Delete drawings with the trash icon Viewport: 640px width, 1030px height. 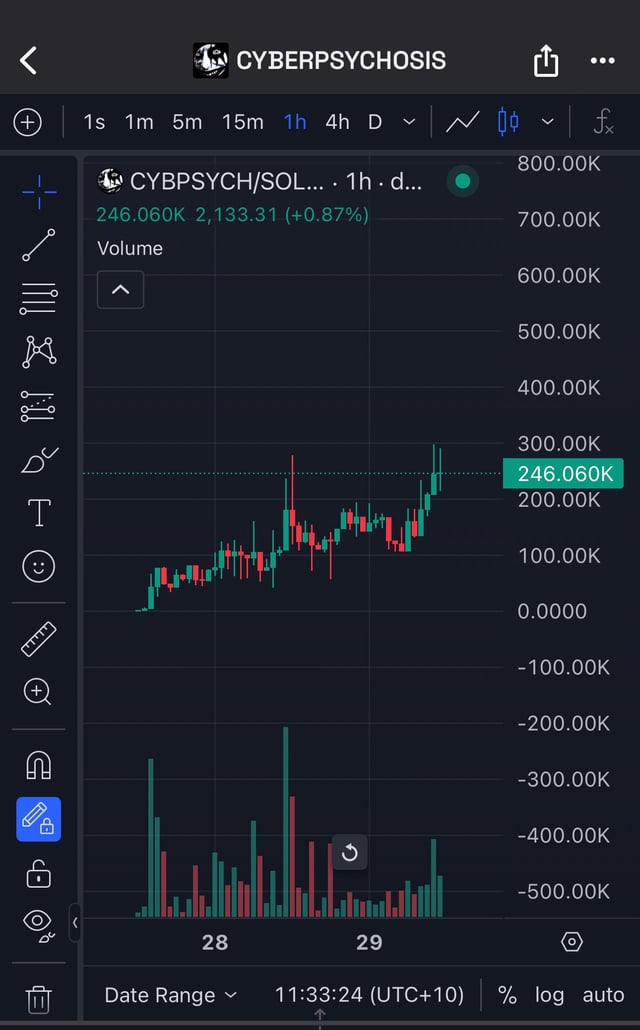pos(39,998)
